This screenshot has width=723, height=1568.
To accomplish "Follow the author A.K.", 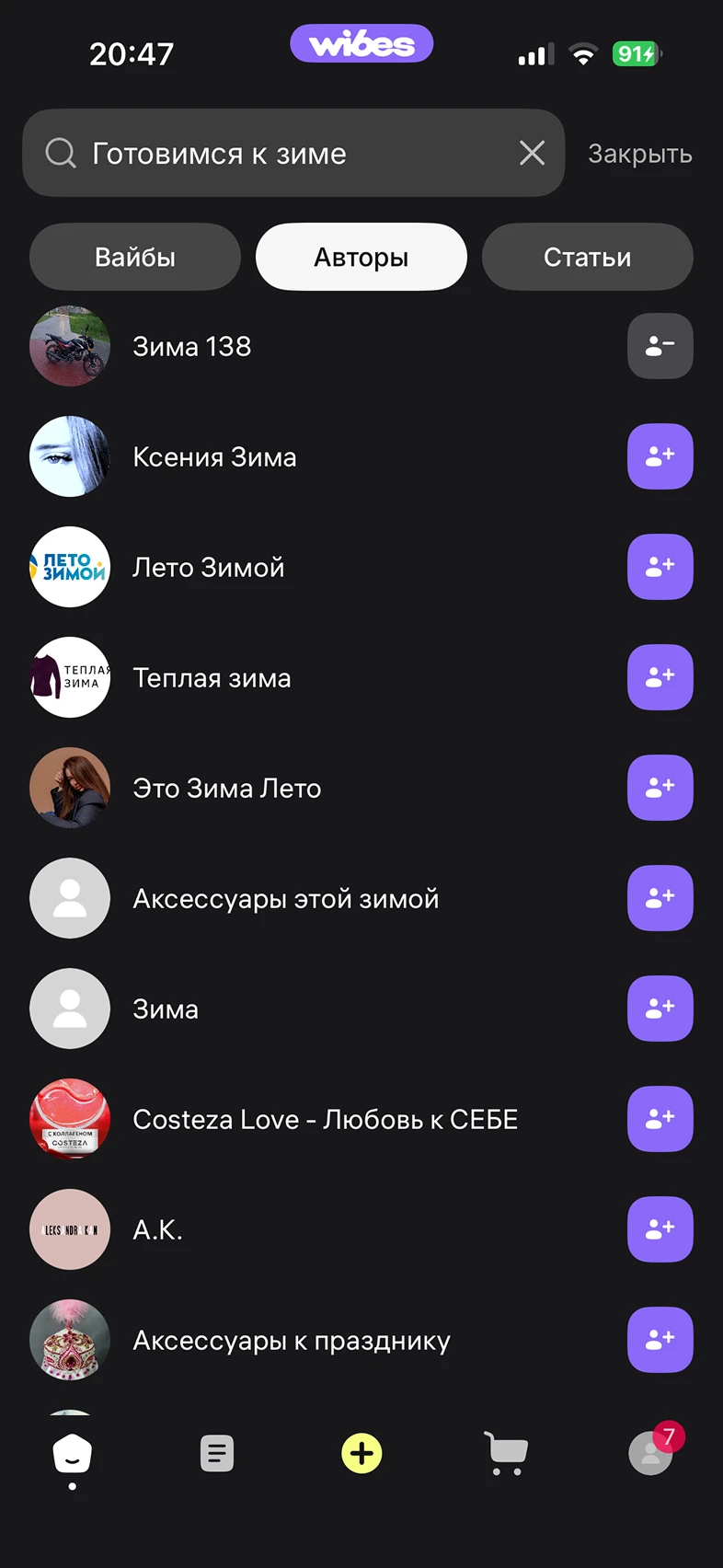I will tap(660, 1229).
